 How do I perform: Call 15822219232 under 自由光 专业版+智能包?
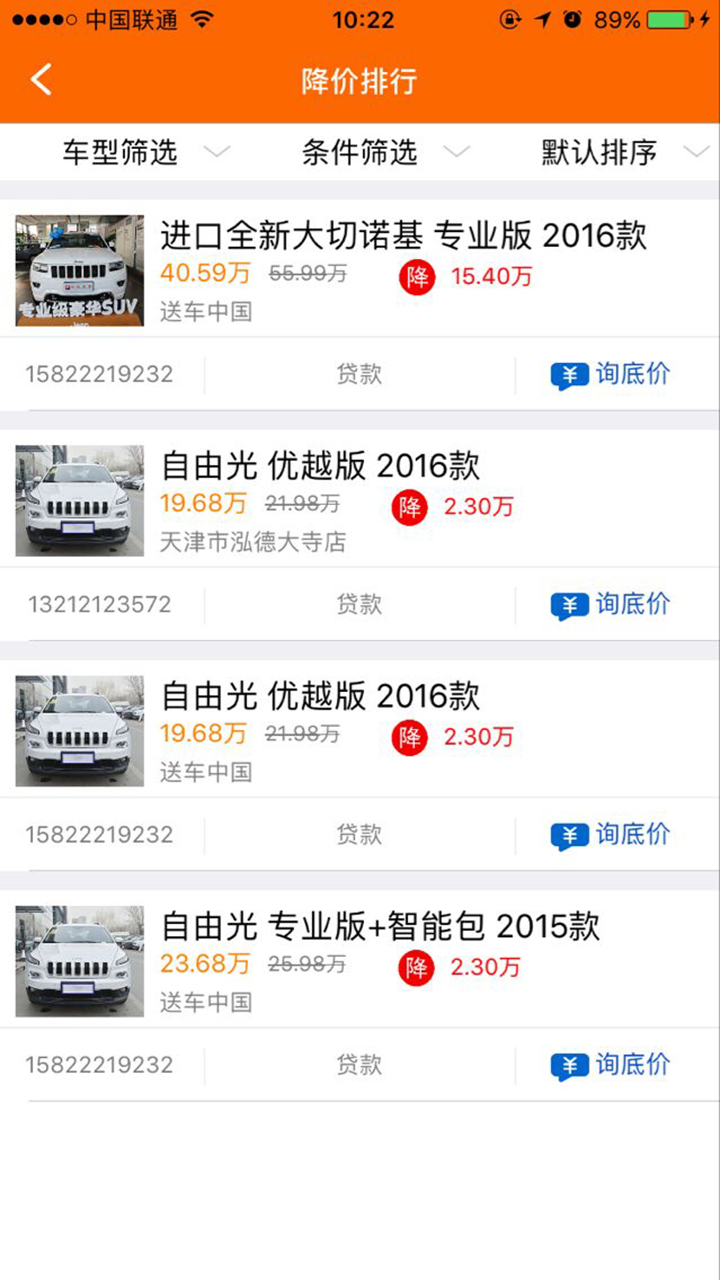click(x=99, y=1065)
